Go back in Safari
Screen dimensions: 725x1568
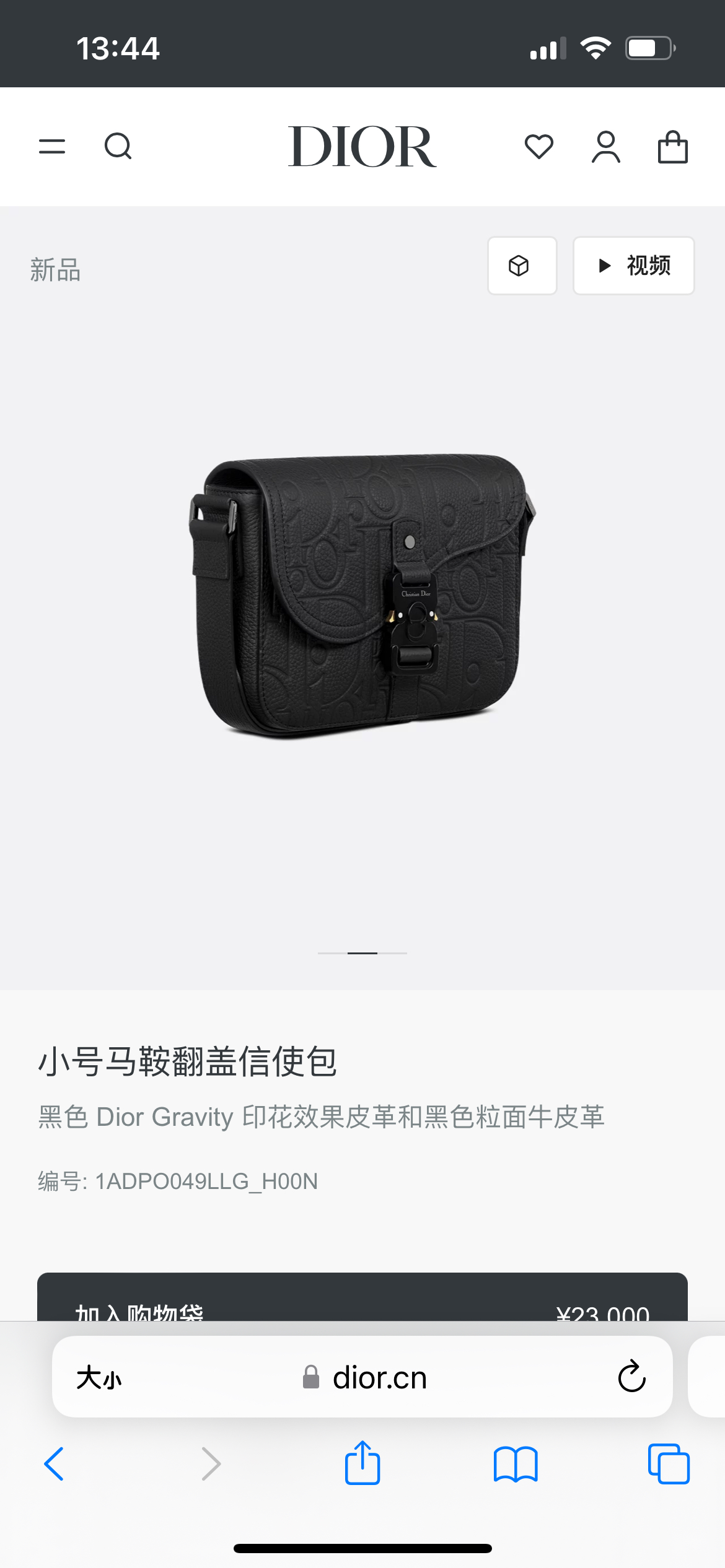pyautogui.click(x=55, y=1464)
